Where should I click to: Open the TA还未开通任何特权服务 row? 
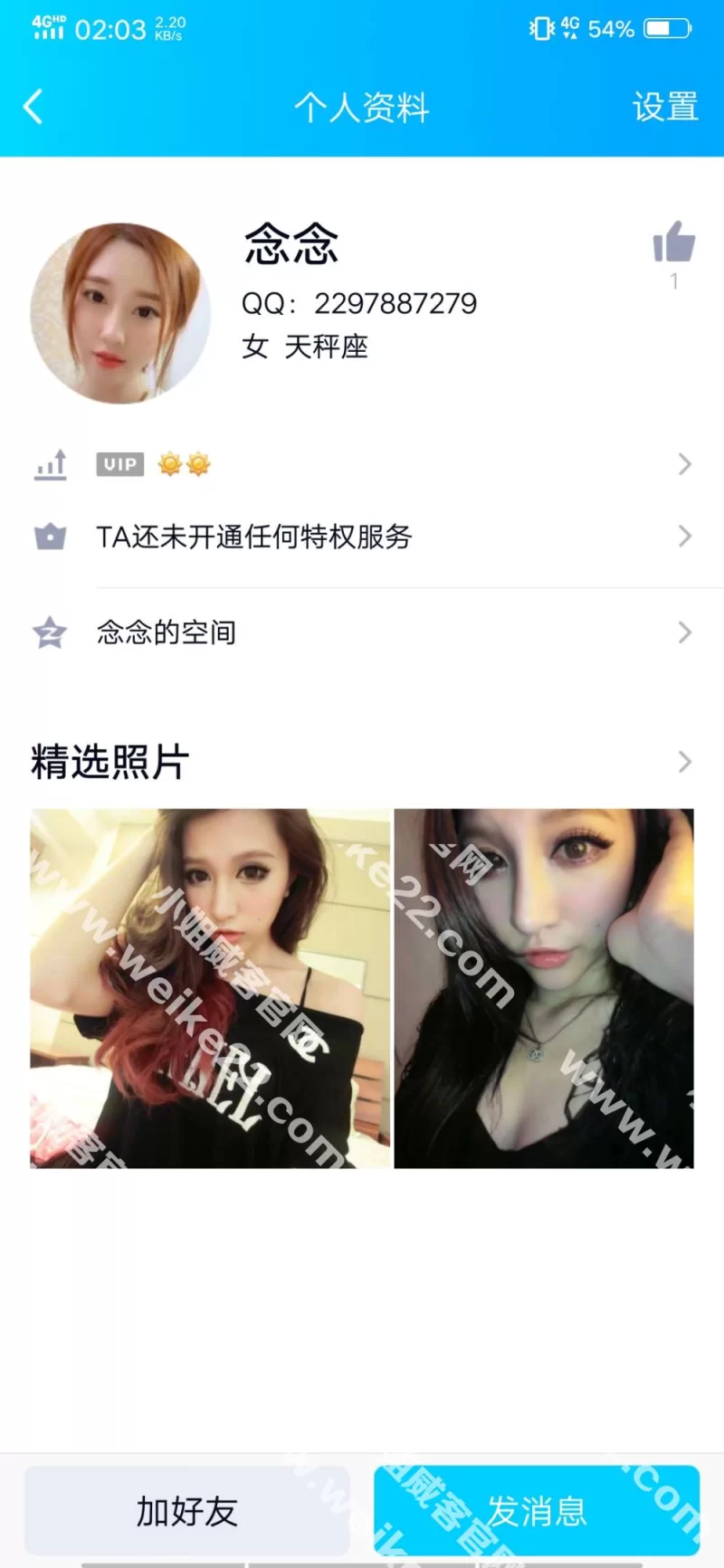pos(362,537)
